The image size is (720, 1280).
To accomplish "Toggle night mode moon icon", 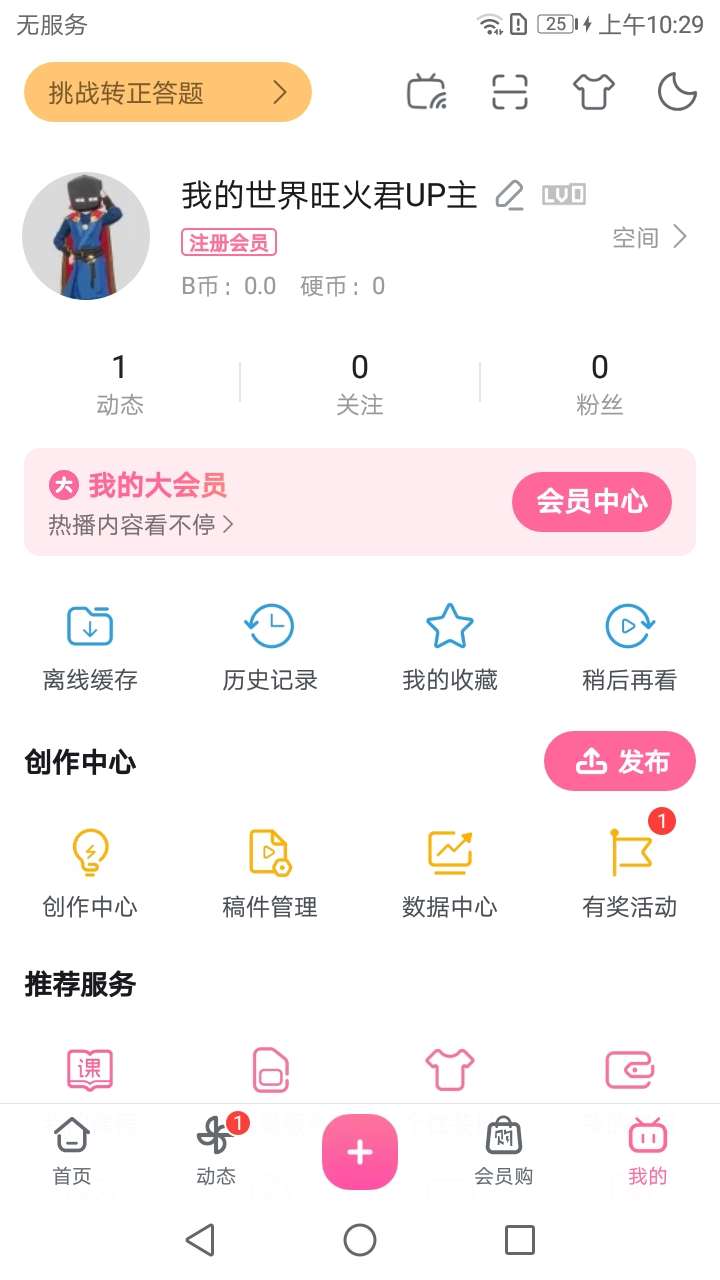I will 677,92.
